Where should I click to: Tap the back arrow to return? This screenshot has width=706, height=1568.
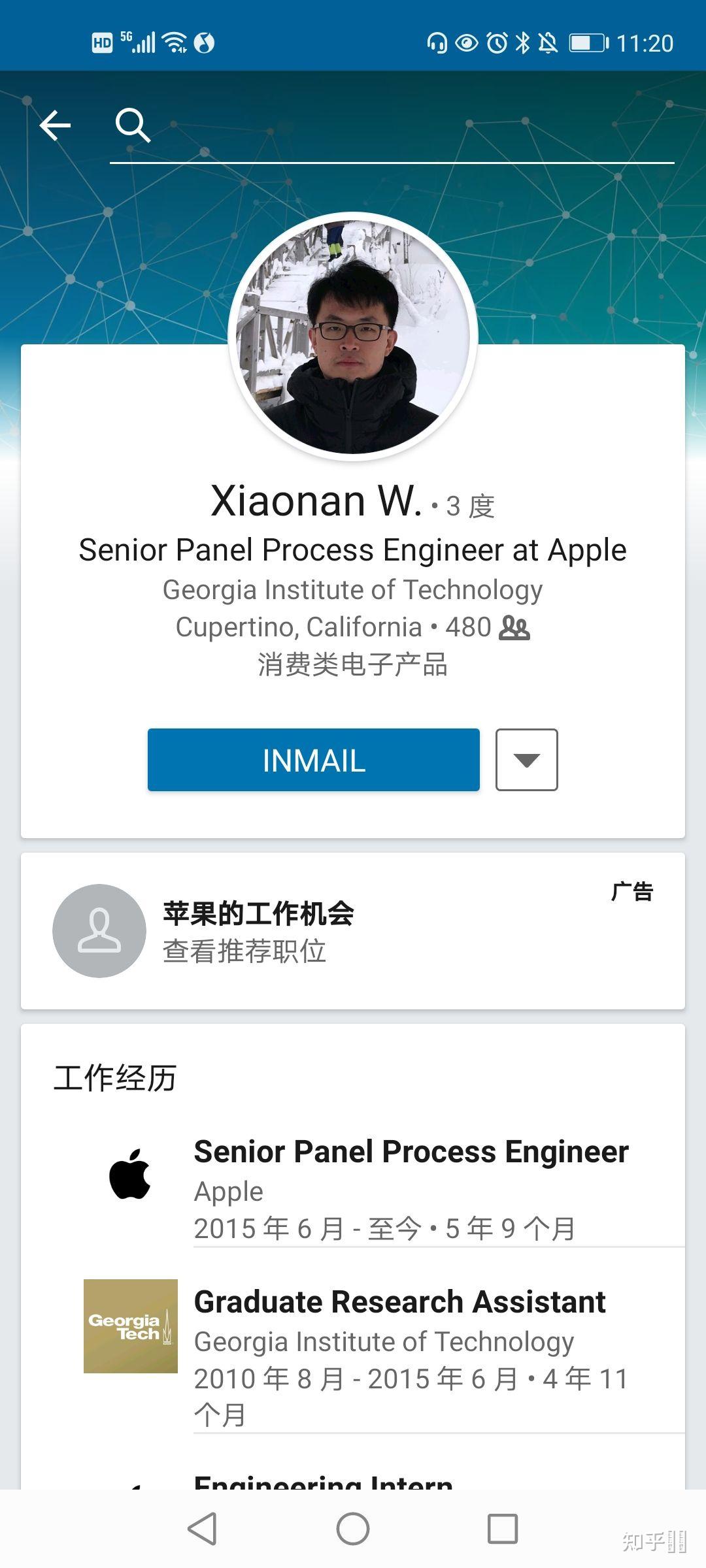click(x=56, y=125)
